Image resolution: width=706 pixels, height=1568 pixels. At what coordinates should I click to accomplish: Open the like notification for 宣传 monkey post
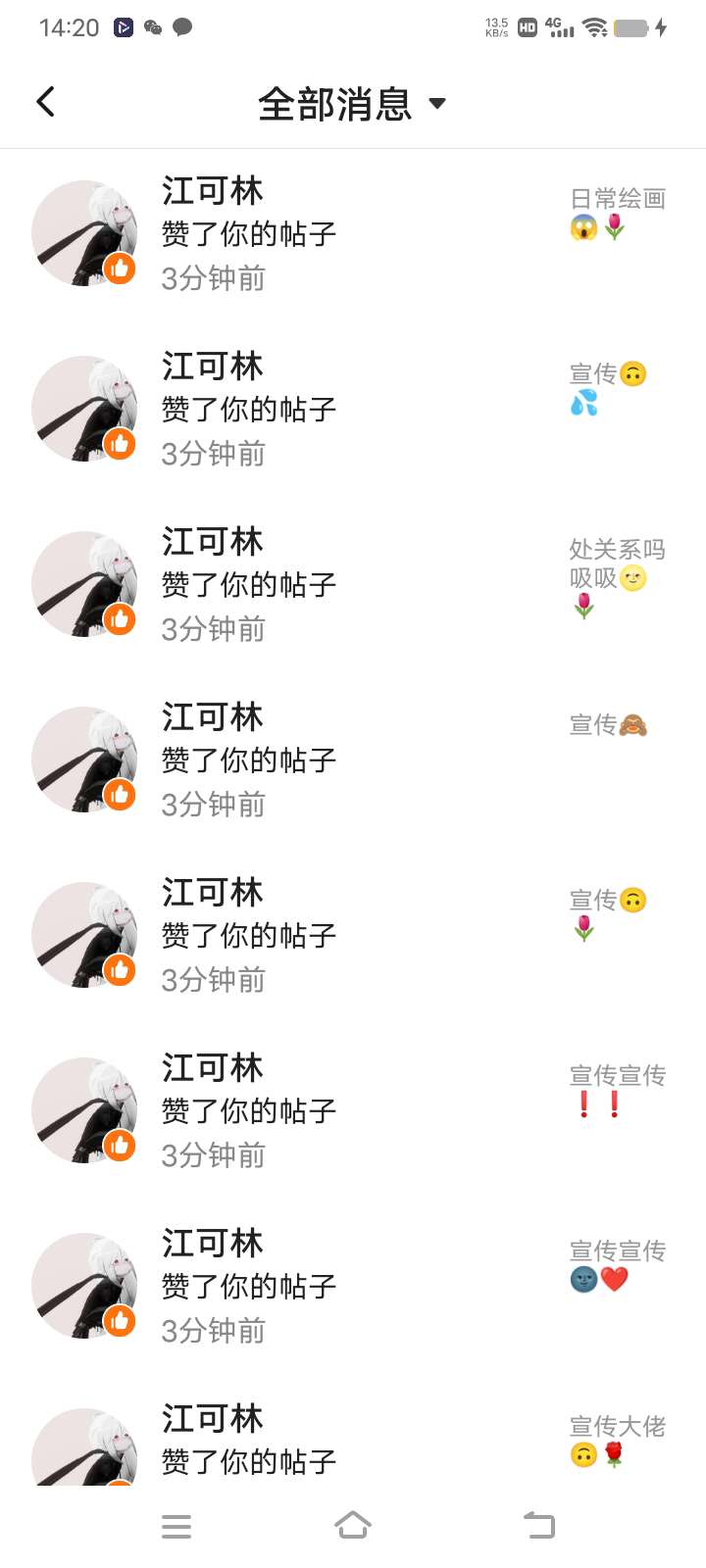point(353,761)
